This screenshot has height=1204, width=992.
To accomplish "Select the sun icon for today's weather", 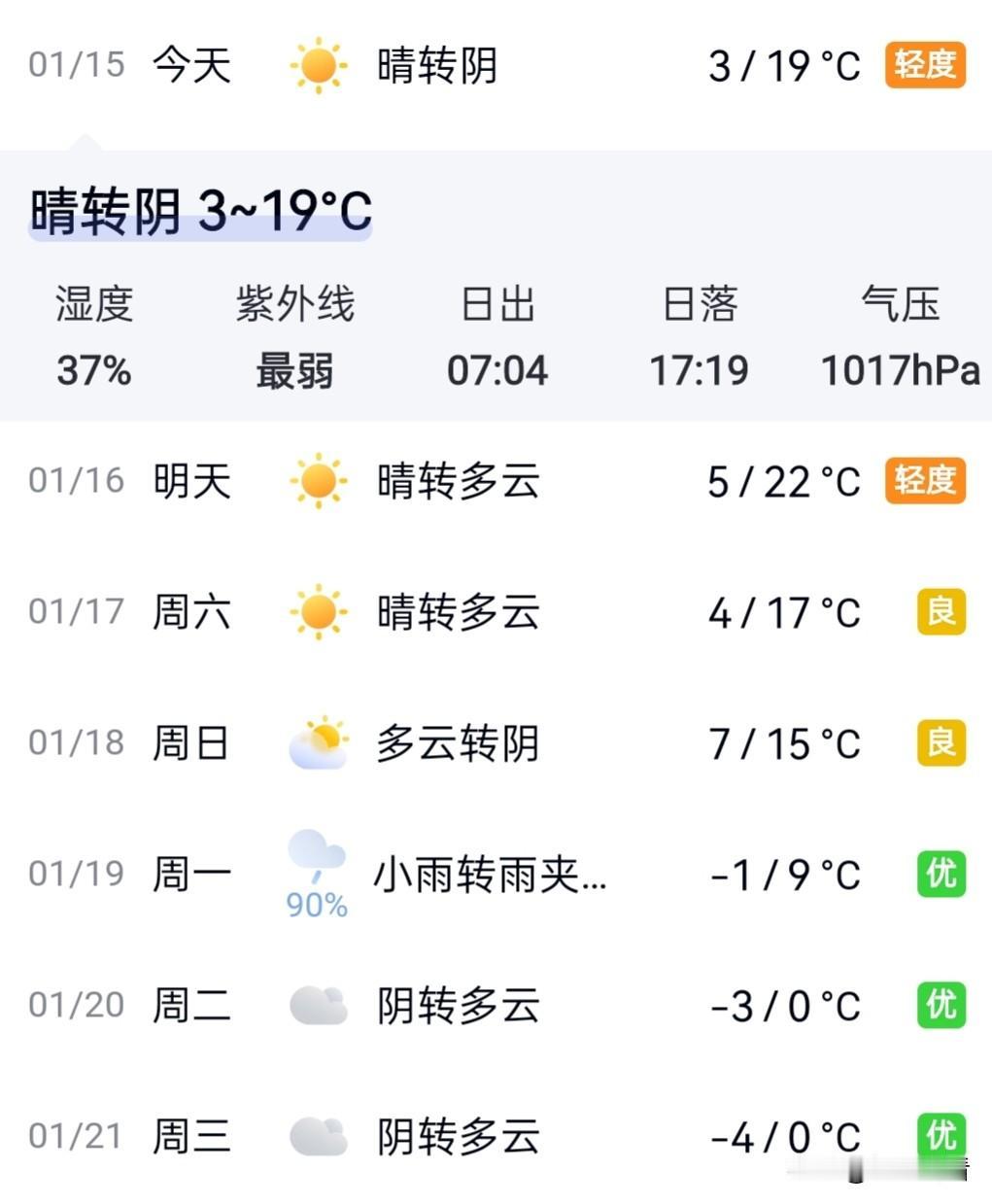I will tap(318, 66).
